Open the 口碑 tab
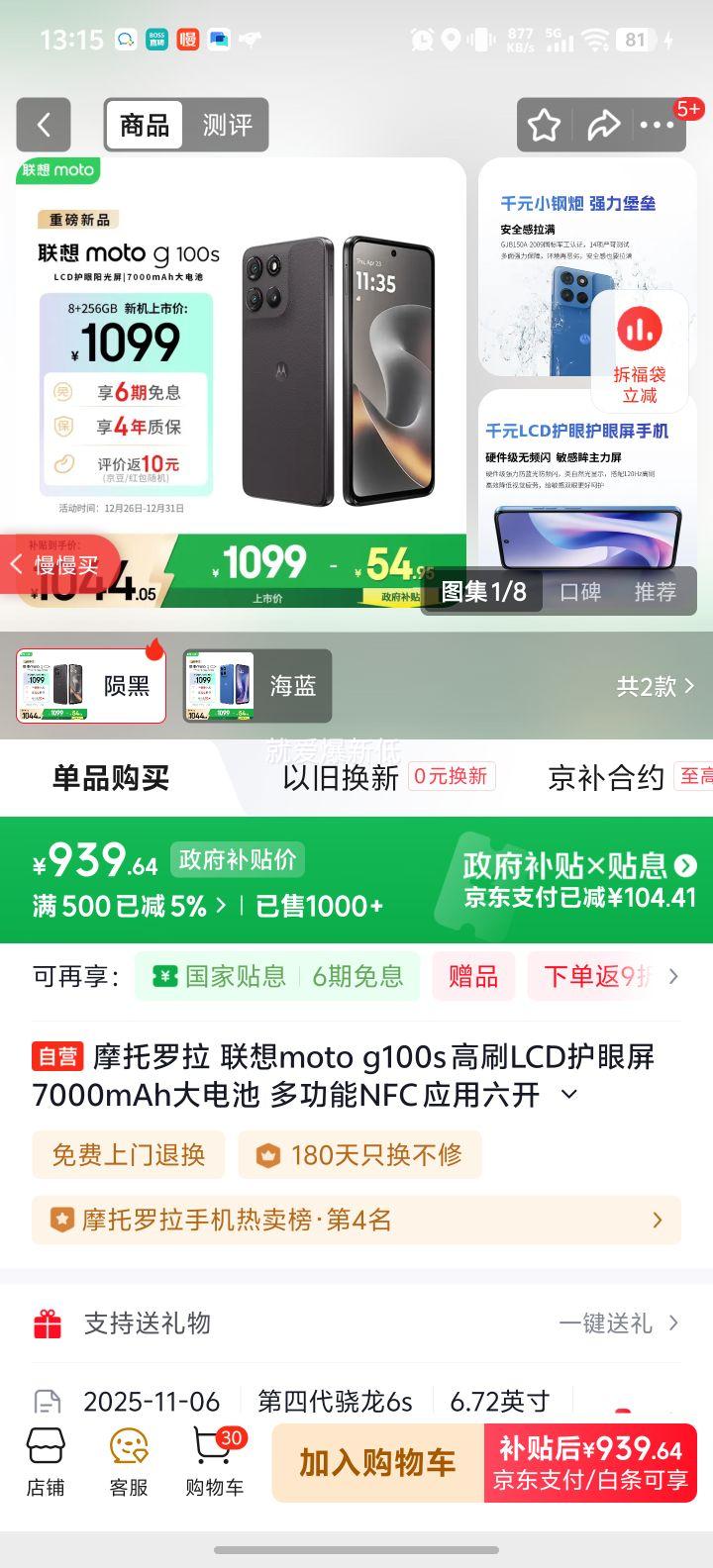The width and height of the screenshot is (713, 1568). 581,591
